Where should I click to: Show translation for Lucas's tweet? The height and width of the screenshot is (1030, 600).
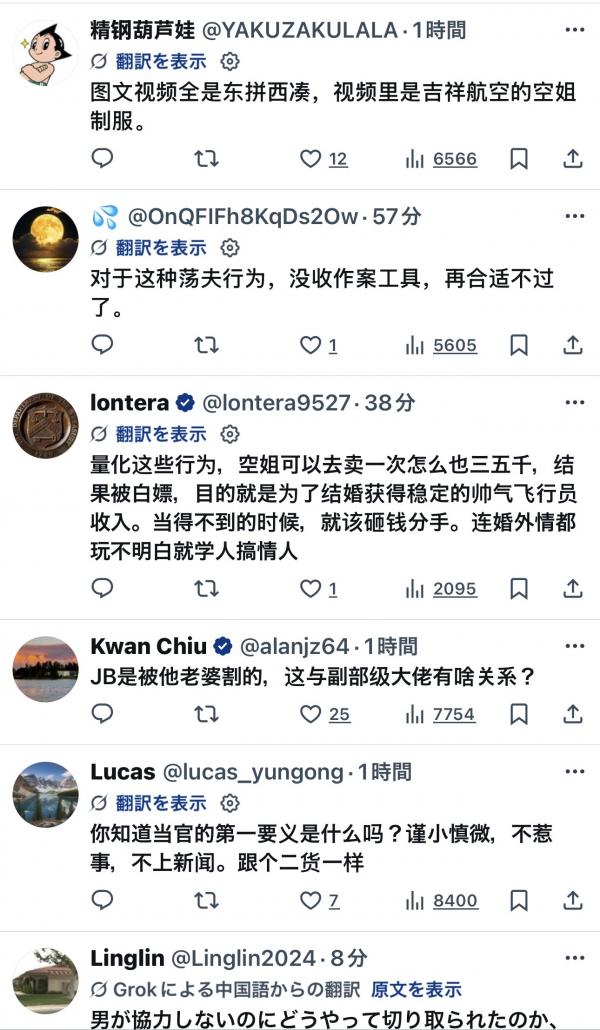tap(160, 803)
